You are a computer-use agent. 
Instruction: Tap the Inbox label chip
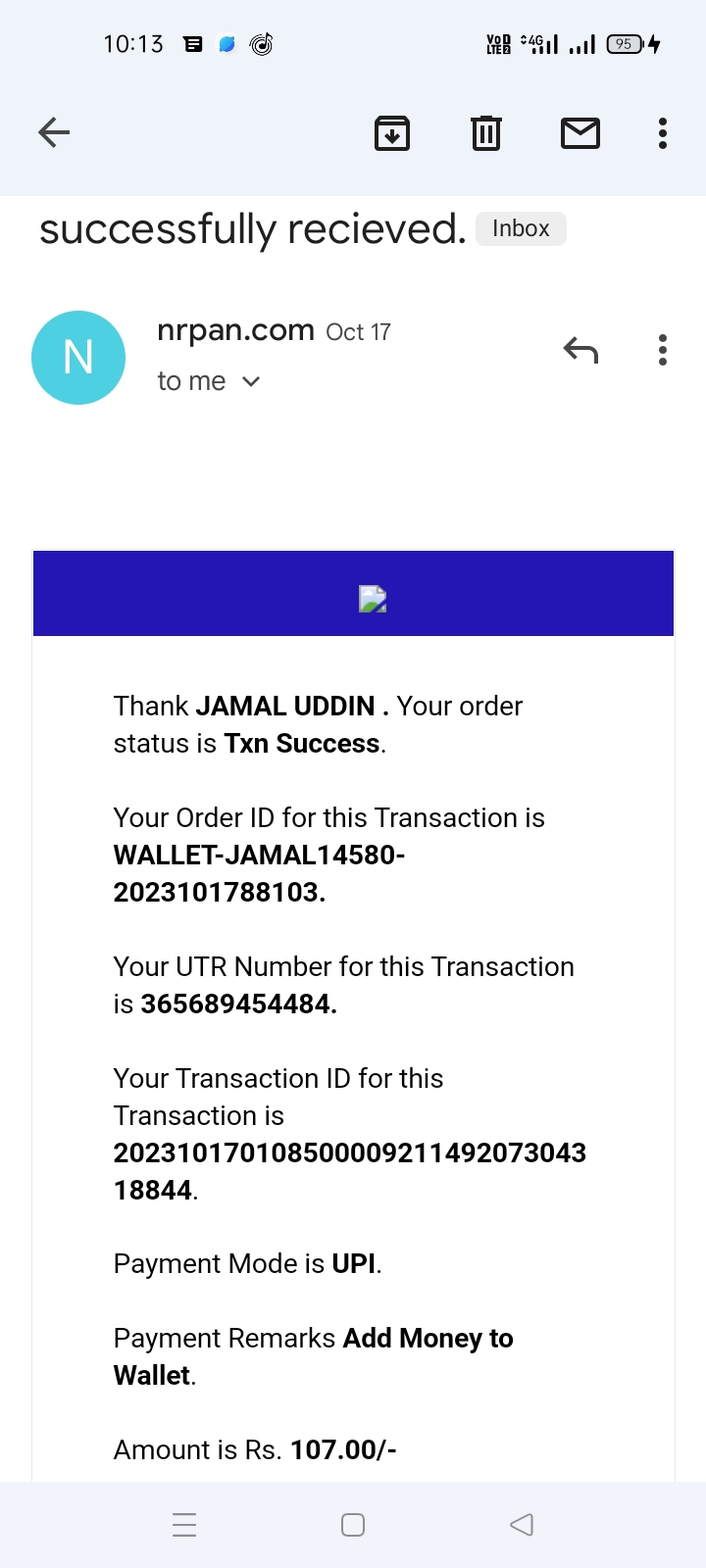pyautogui.click(x=521, y=228)
